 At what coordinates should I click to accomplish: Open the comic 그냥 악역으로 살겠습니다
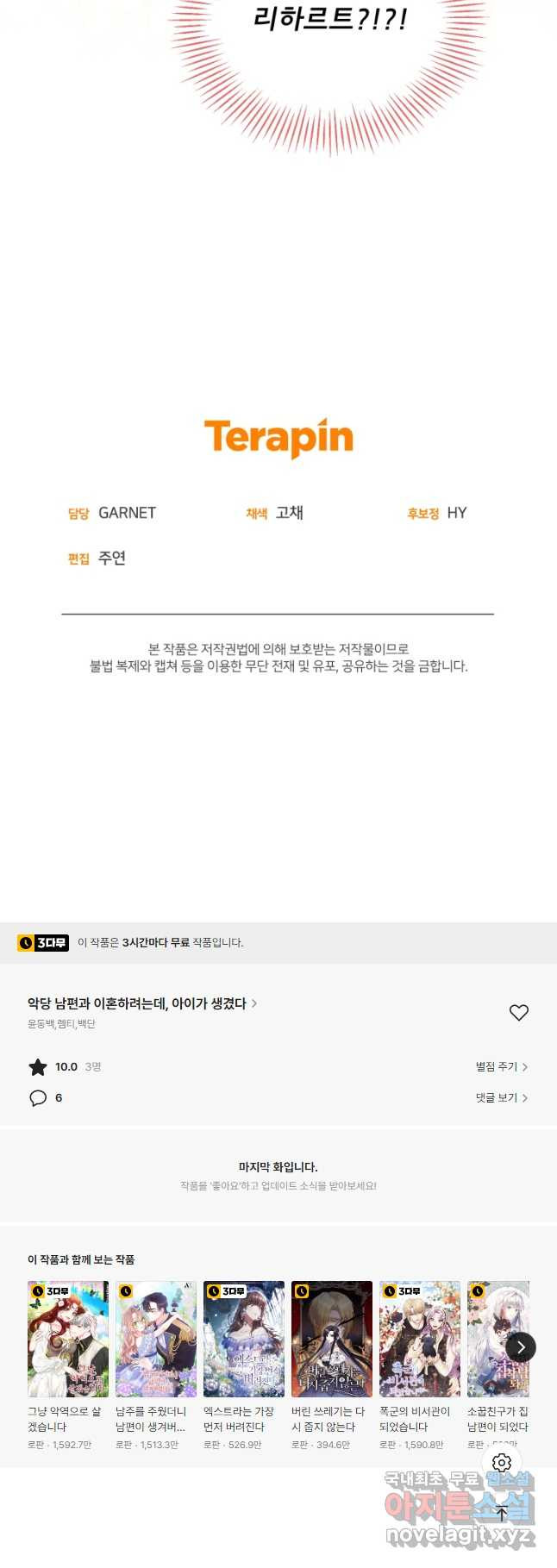[68, 1339]
